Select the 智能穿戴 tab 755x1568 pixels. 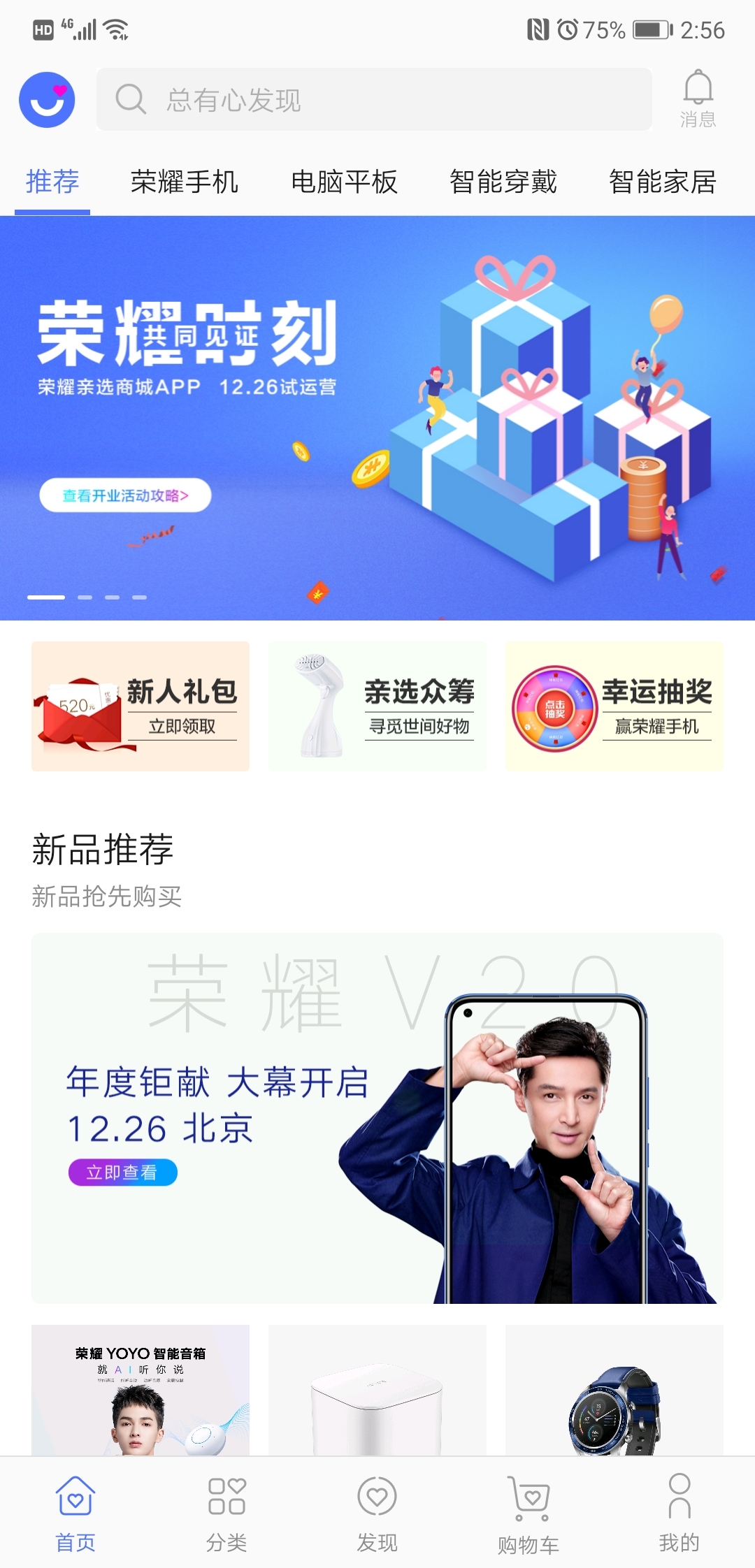[x=503, y=182]
